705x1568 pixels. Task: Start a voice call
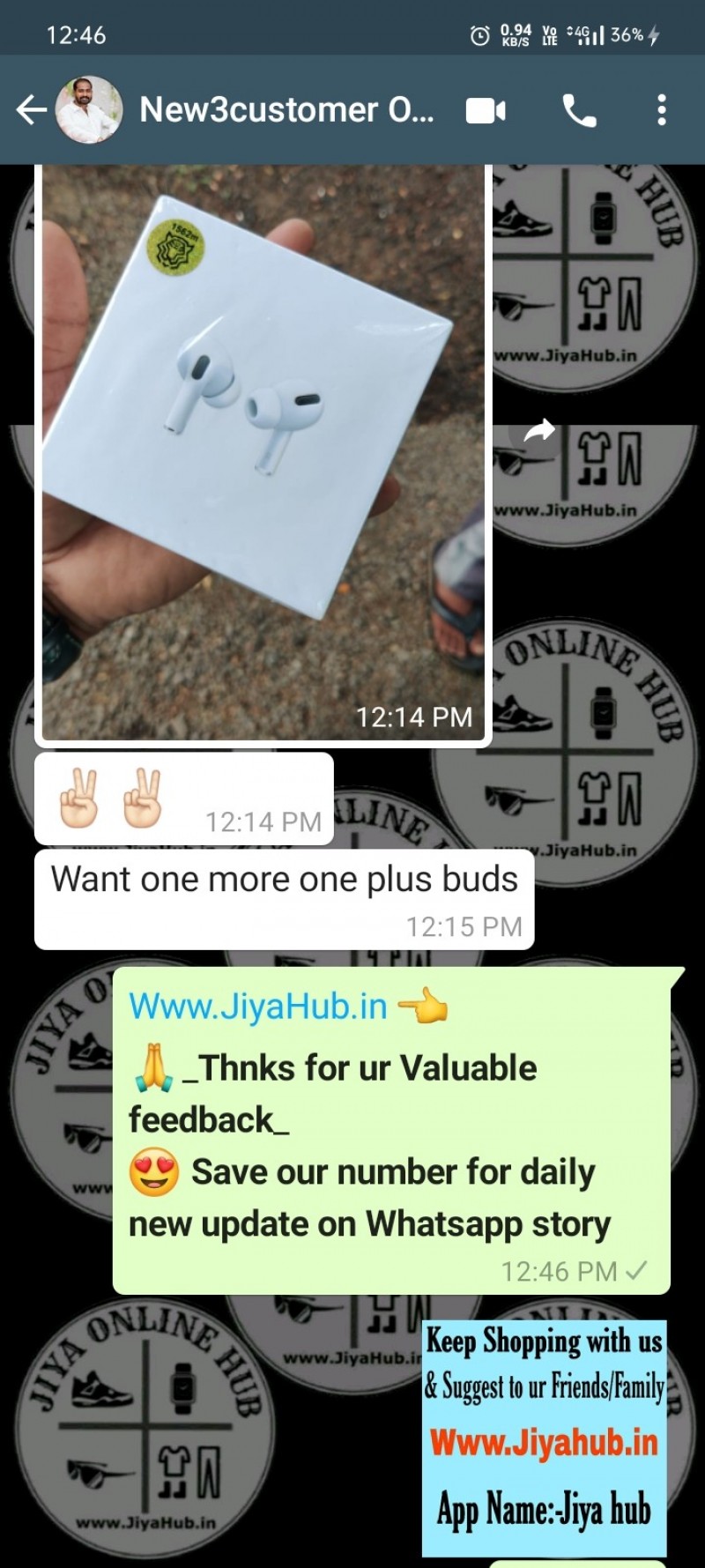[x=579, y=111]
